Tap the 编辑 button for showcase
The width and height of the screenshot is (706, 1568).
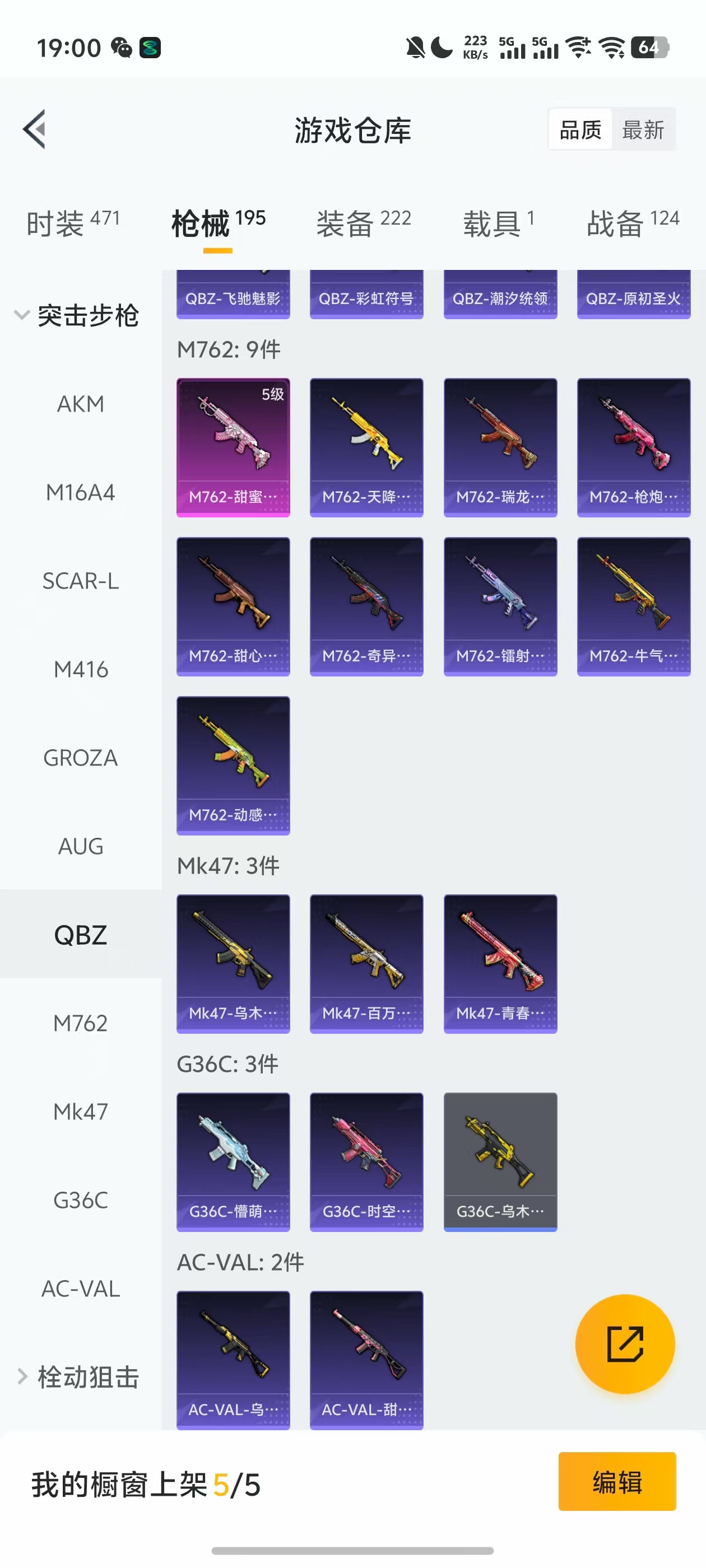point(616,1482)
